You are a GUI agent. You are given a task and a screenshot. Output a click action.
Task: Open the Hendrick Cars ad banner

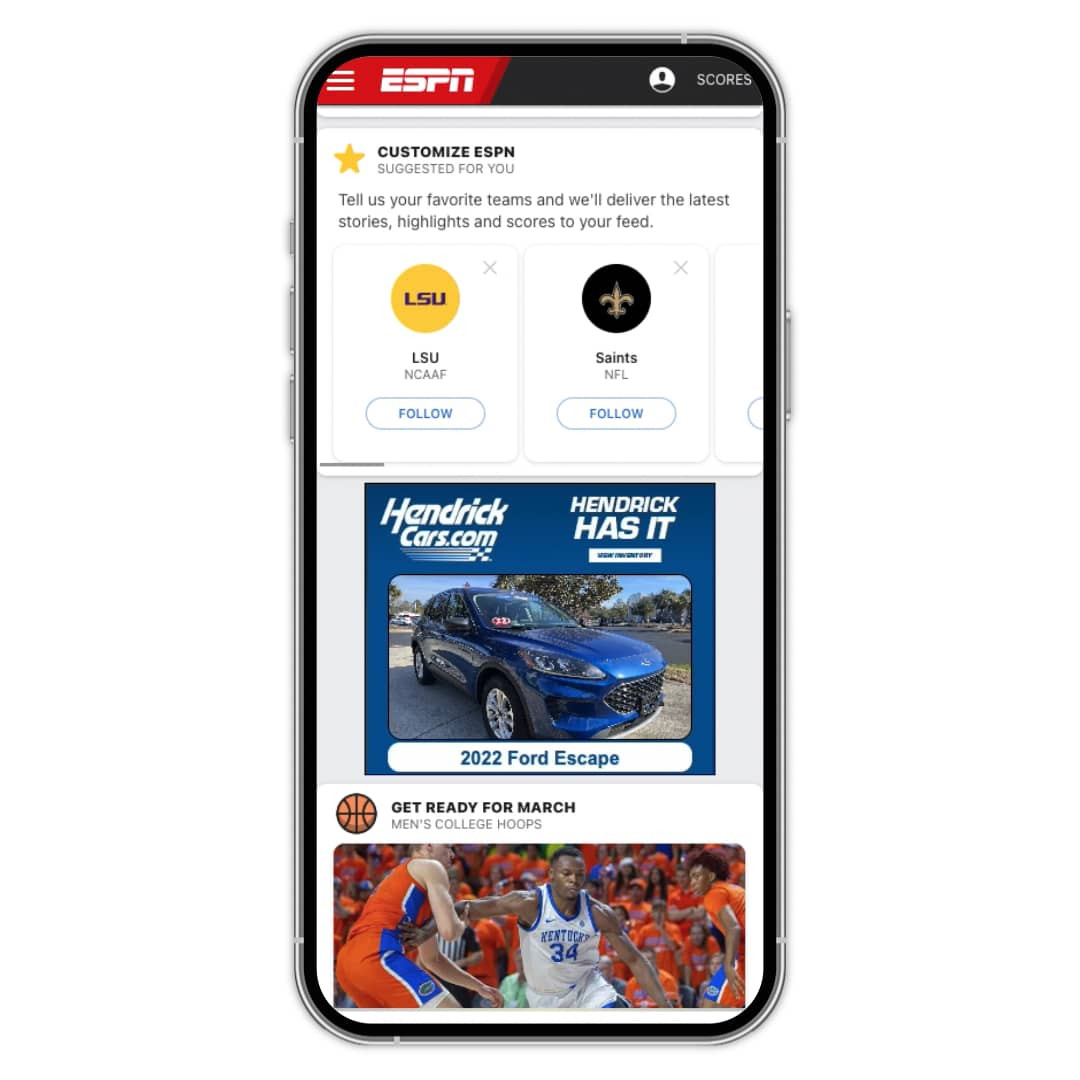(540, 628)
